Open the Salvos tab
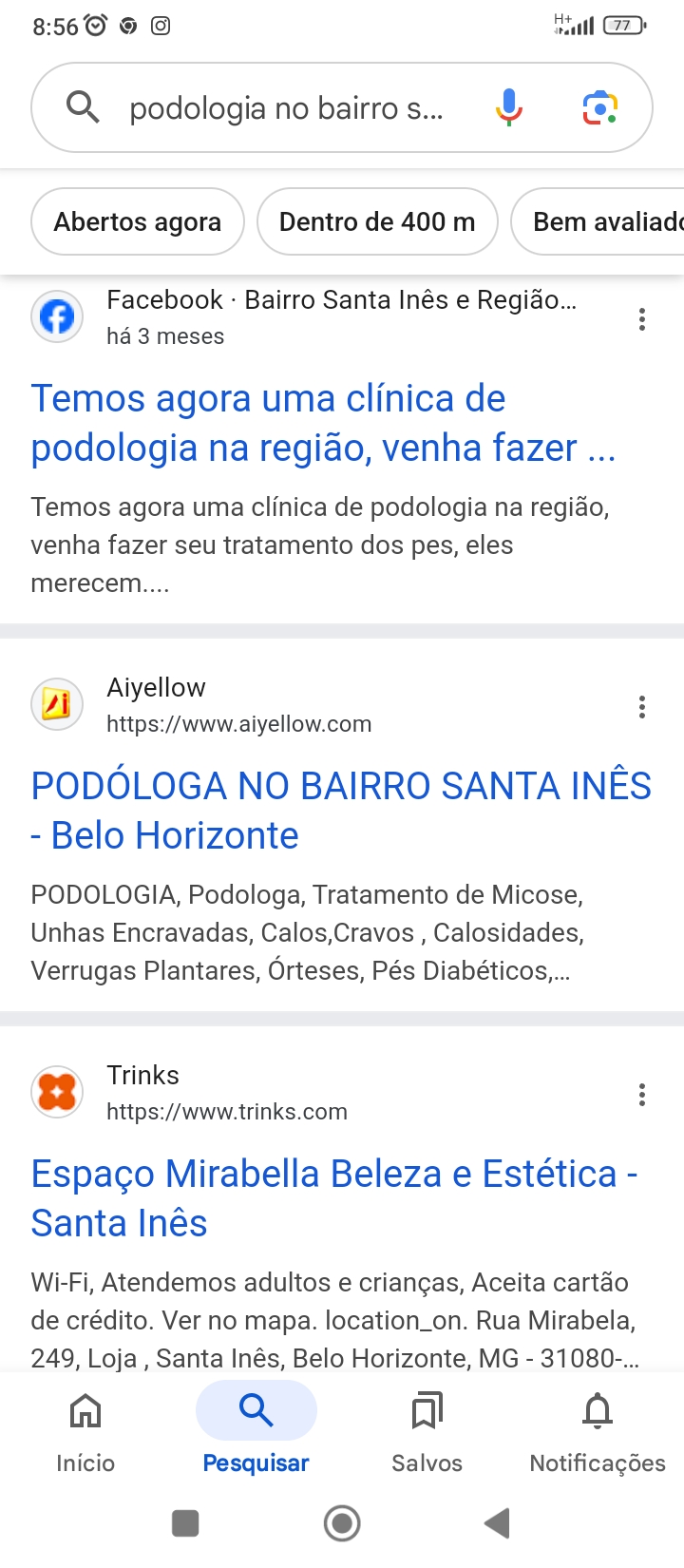The width and height of the screenshot is (684, 1568). pyautogui.click(x=427, y=1430)
